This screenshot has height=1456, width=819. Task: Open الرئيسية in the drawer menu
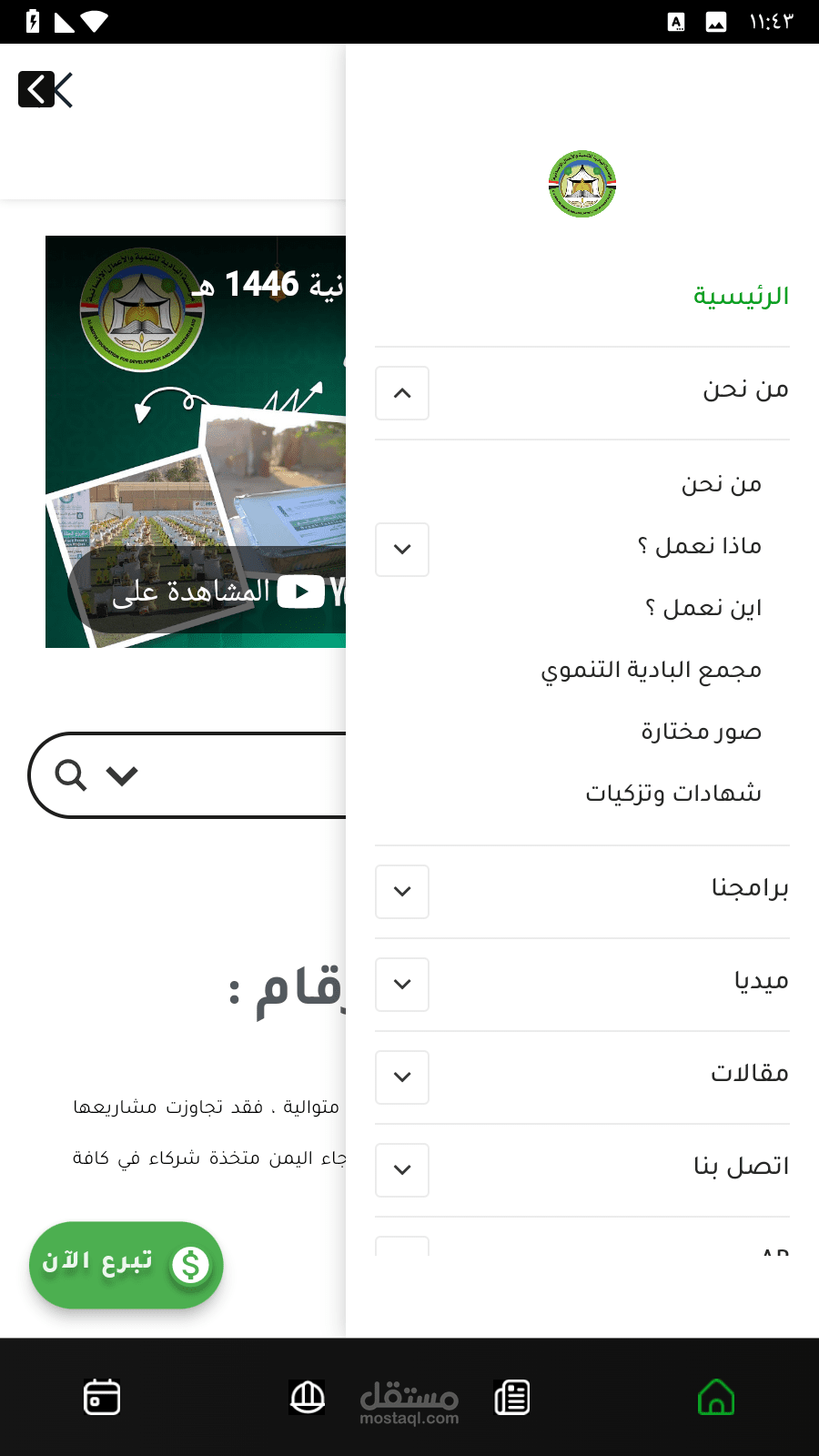[741, 297]
